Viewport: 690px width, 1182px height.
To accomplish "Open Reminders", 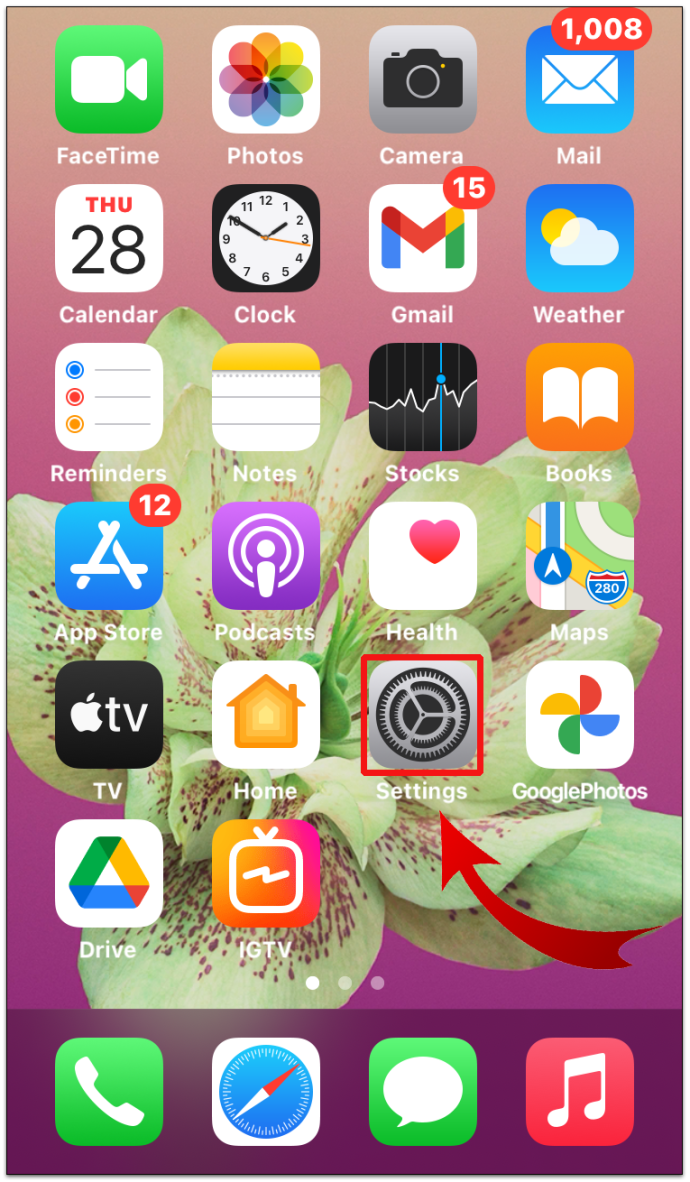I will 108,397.
